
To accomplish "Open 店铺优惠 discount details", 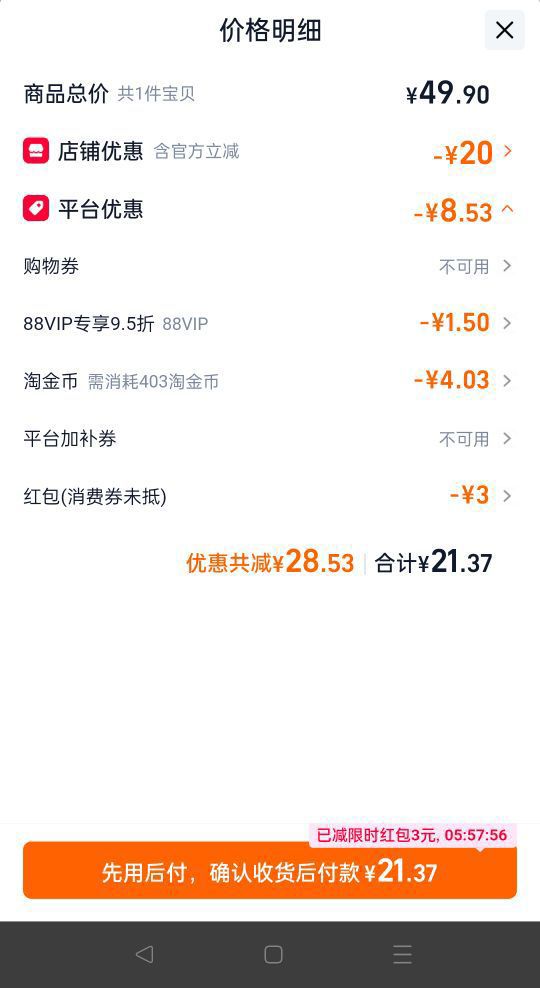I will pyautogui.click(x=270, y=152).
